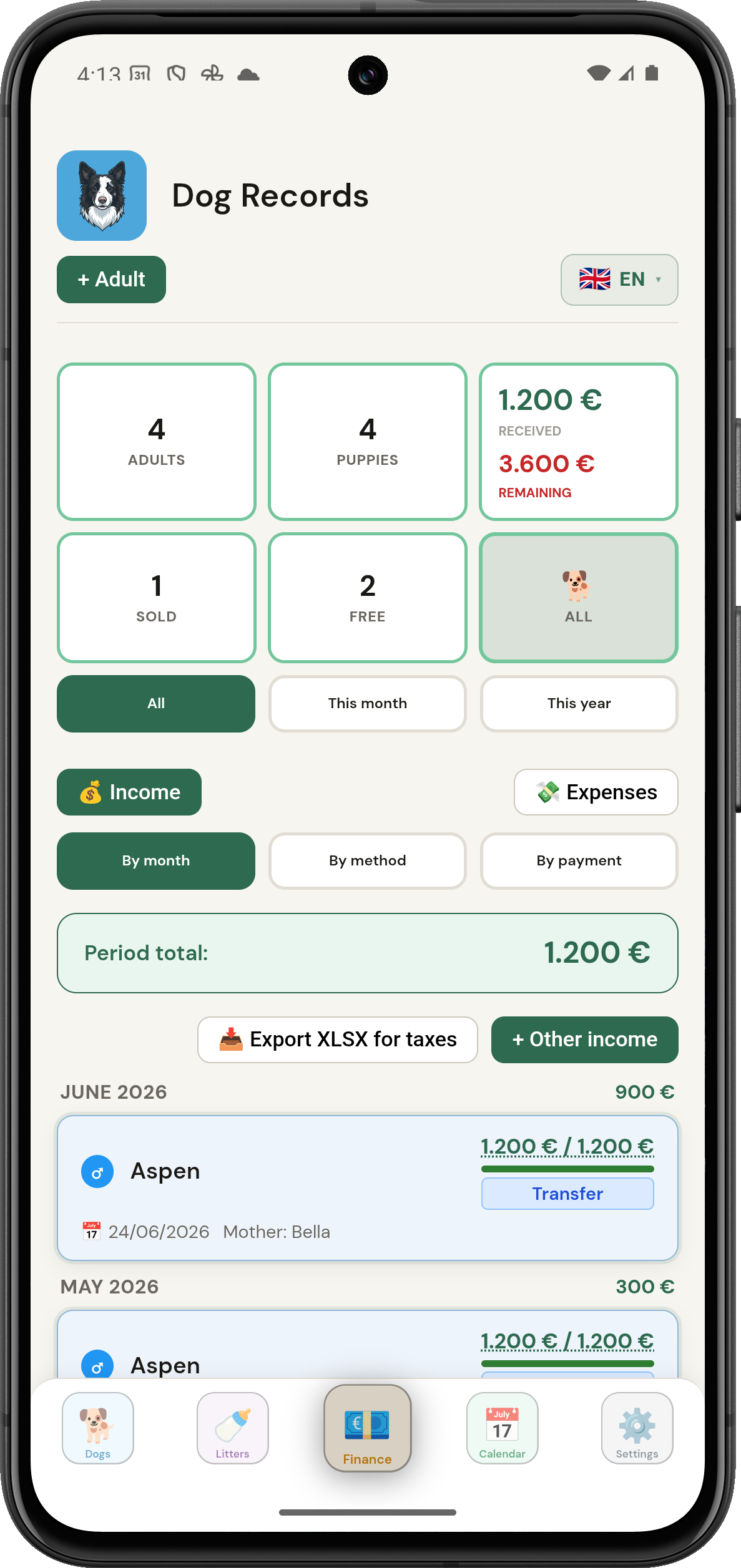Open Aspen's June 2026 income card

367,1188
